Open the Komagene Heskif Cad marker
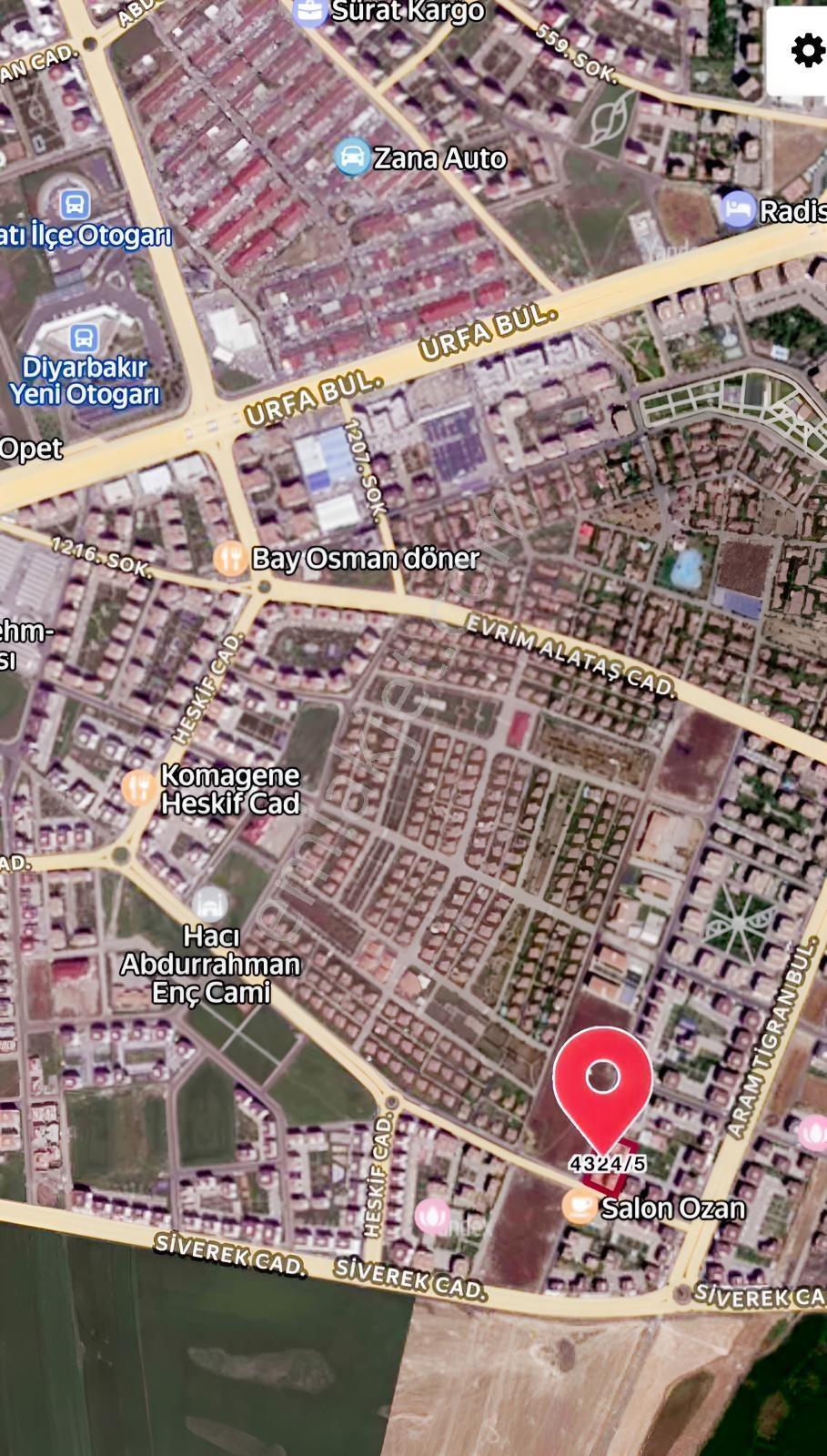 click(138, 787)
